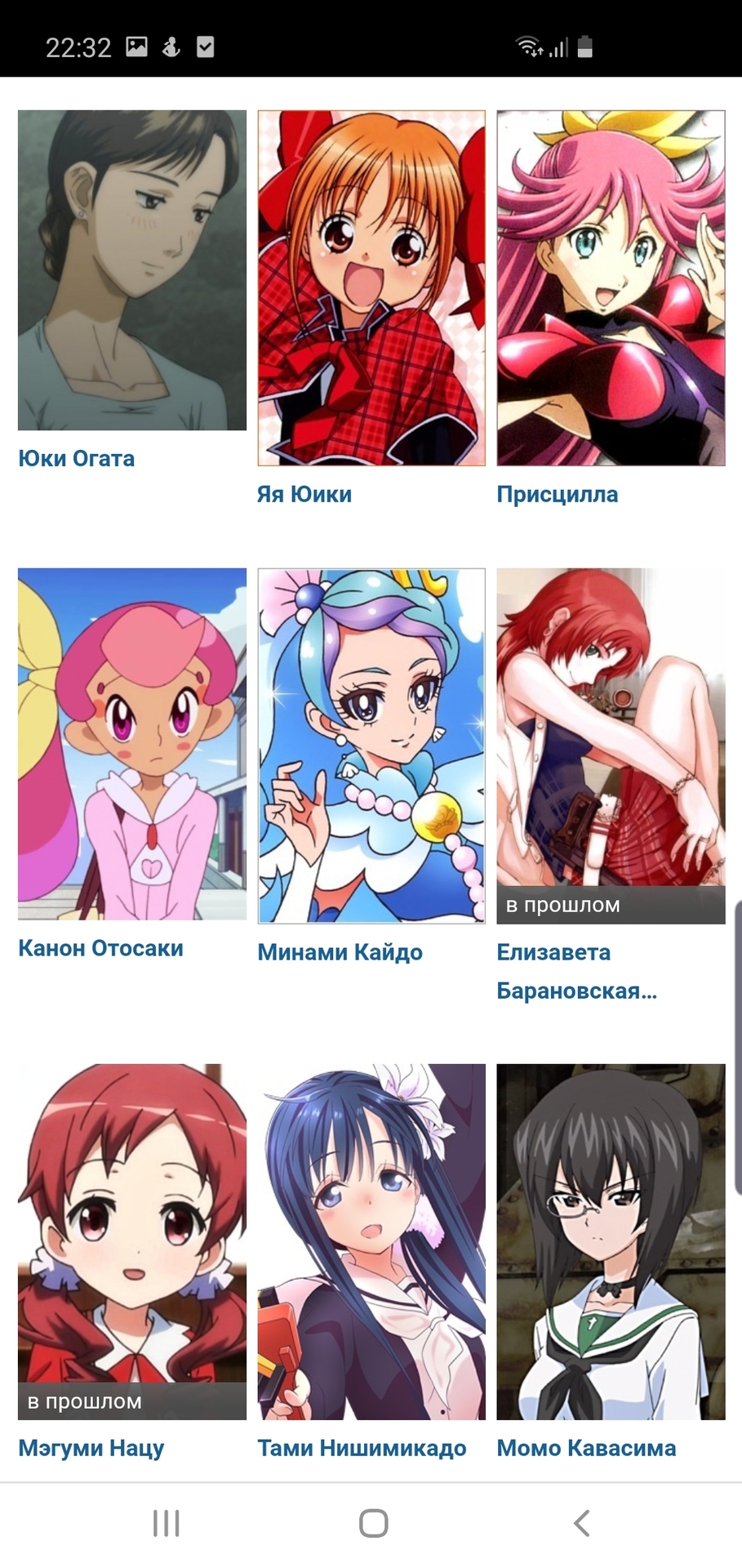
Task: Follow the Тами Нишимикадо name link
Action: 362,1449
